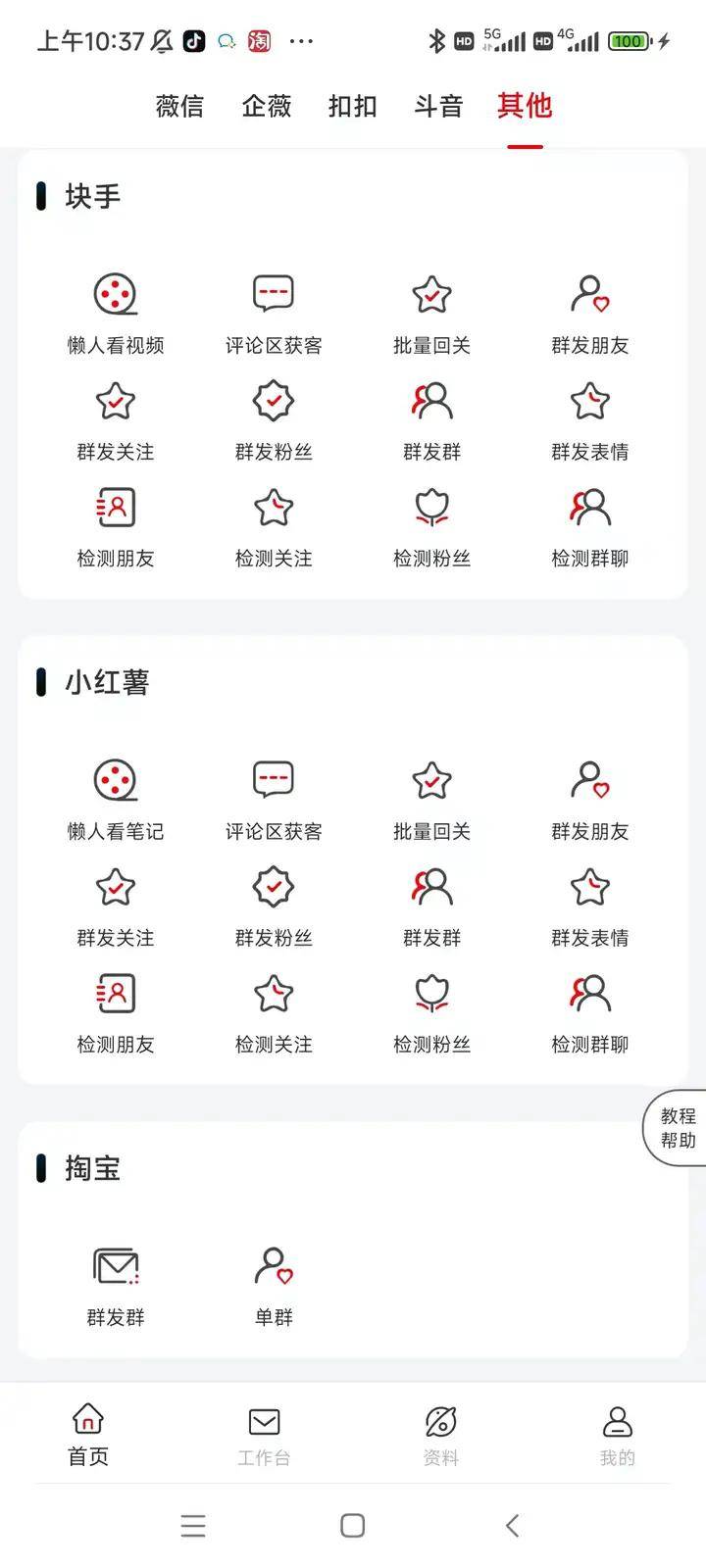Tap 单群 in the 淘宝 section

coord(273,1286)
